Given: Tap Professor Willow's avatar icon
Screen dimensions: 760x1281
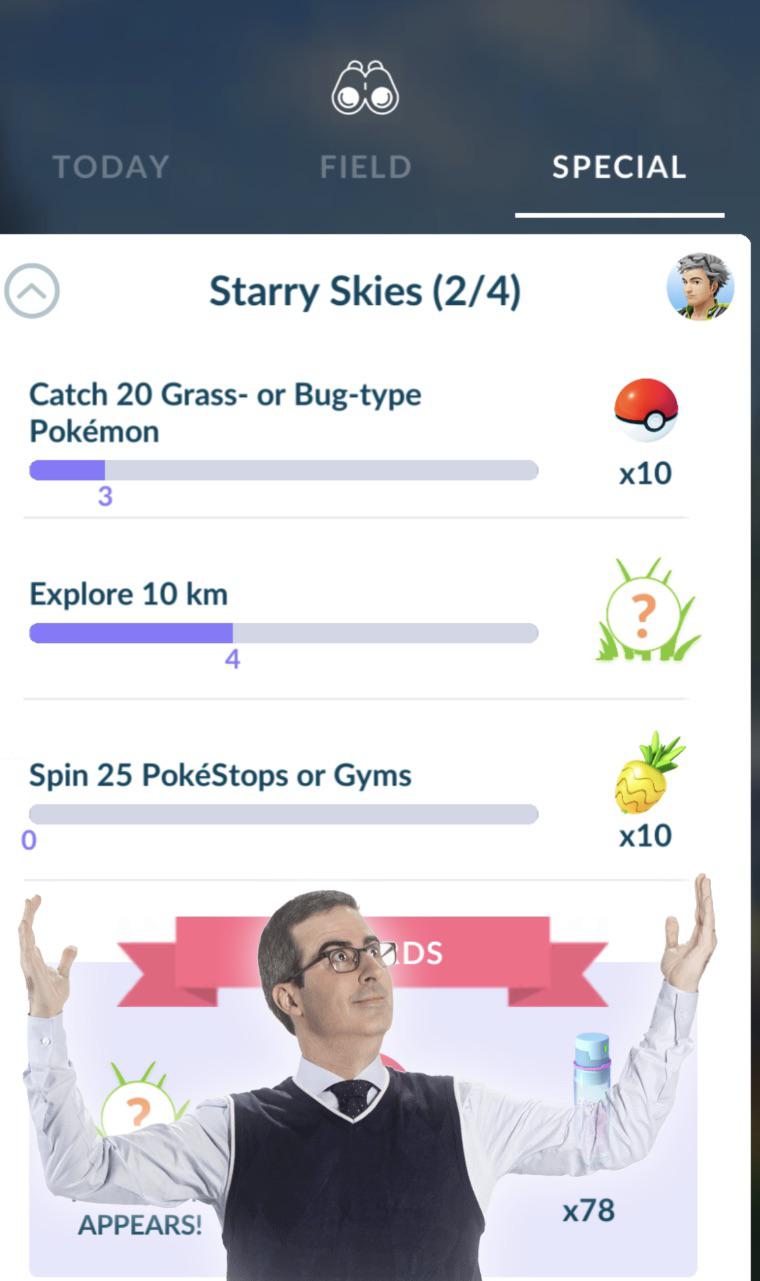Looking at the screenshot, I should (701, 286).
